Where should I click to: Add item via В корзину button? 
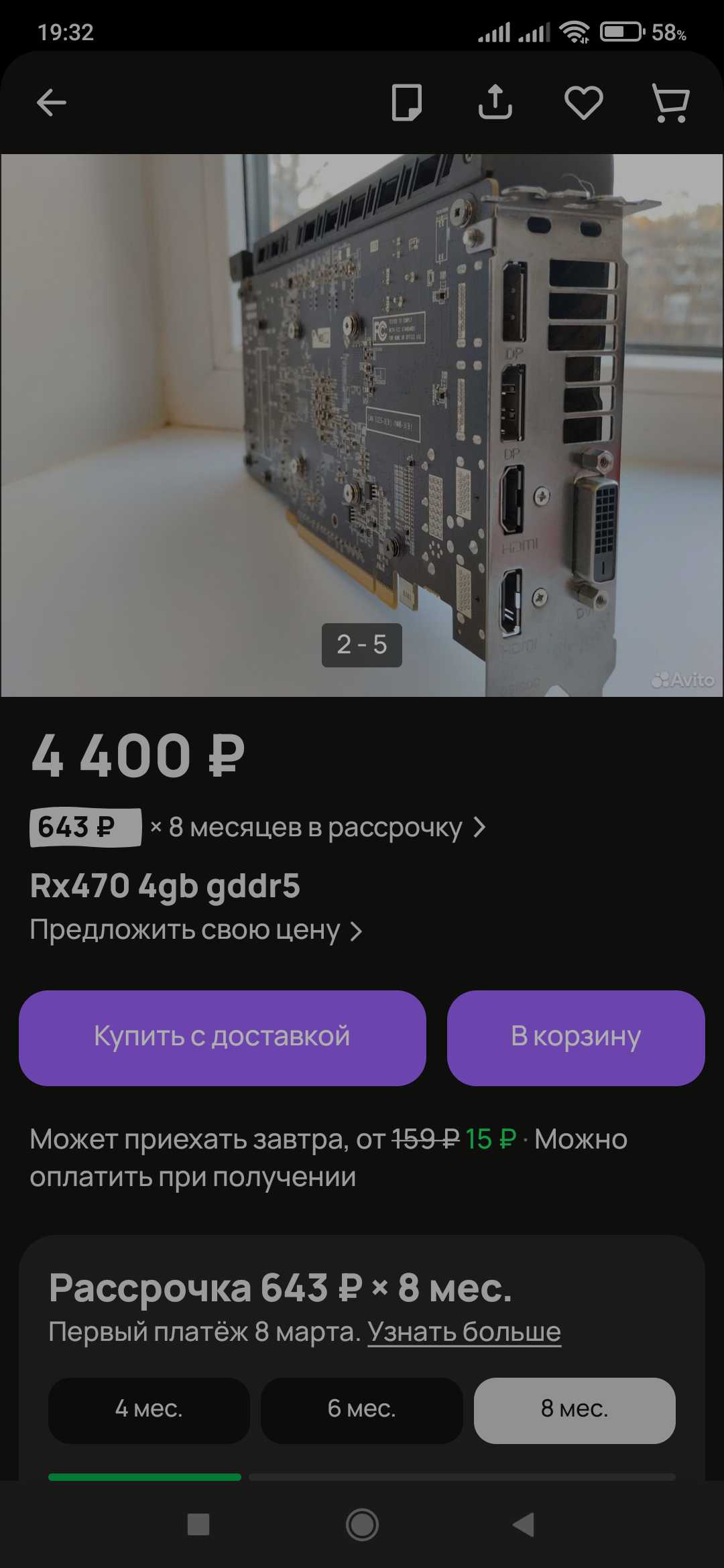[576, 1038]
